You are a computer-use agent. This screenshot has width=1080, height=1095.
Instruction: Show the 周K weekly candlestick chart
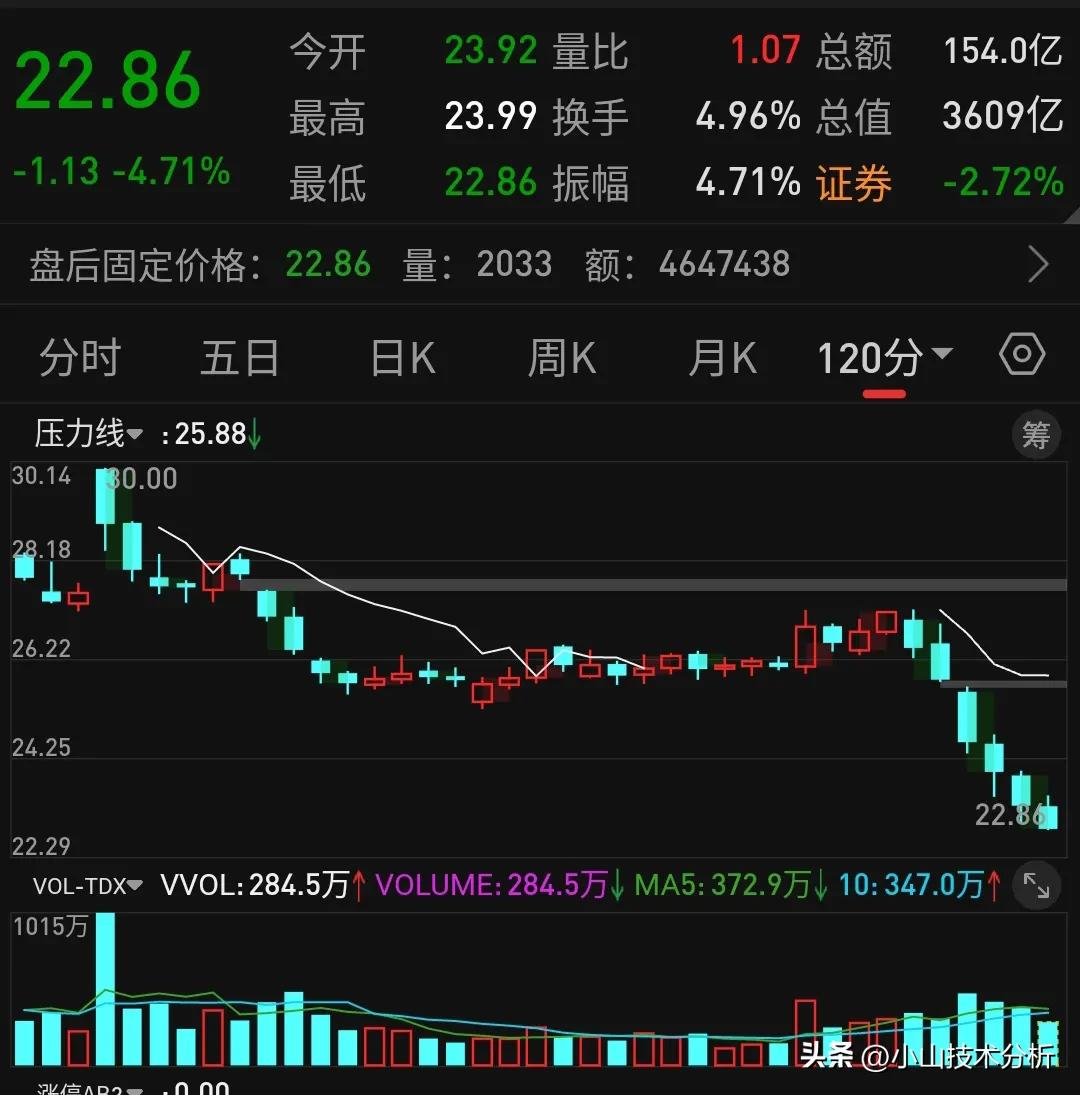click(x=562, y=358)
